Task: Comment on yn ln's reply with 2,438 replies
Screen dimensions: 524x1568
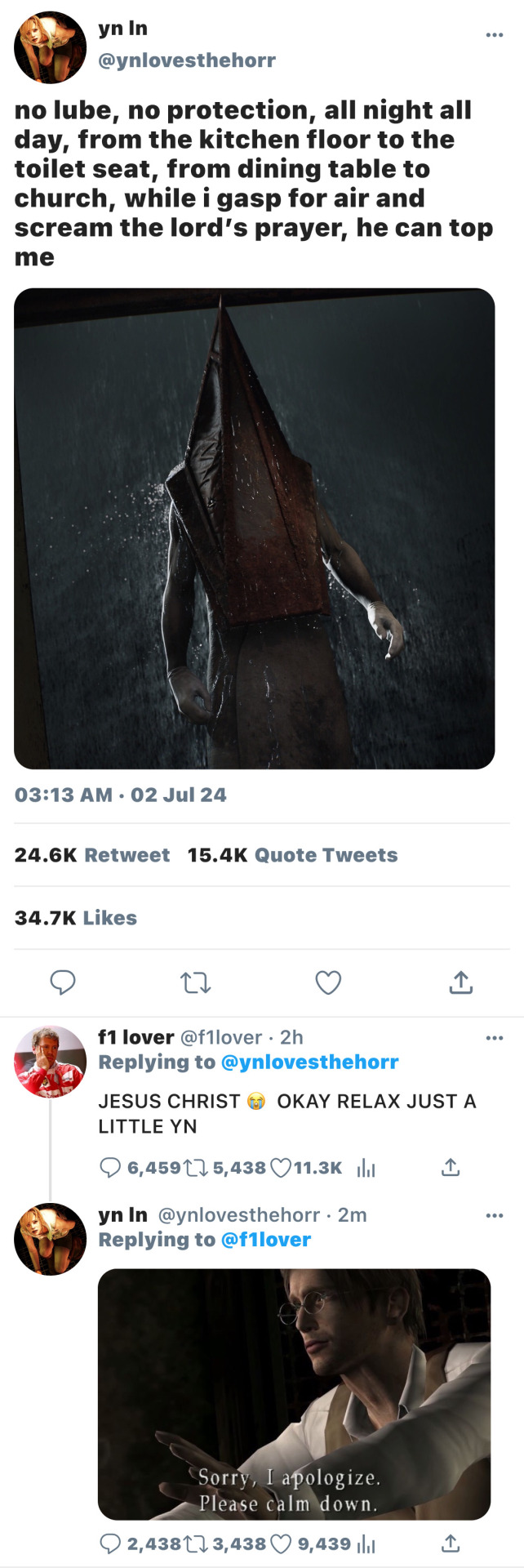Action: click(110, 1543)
